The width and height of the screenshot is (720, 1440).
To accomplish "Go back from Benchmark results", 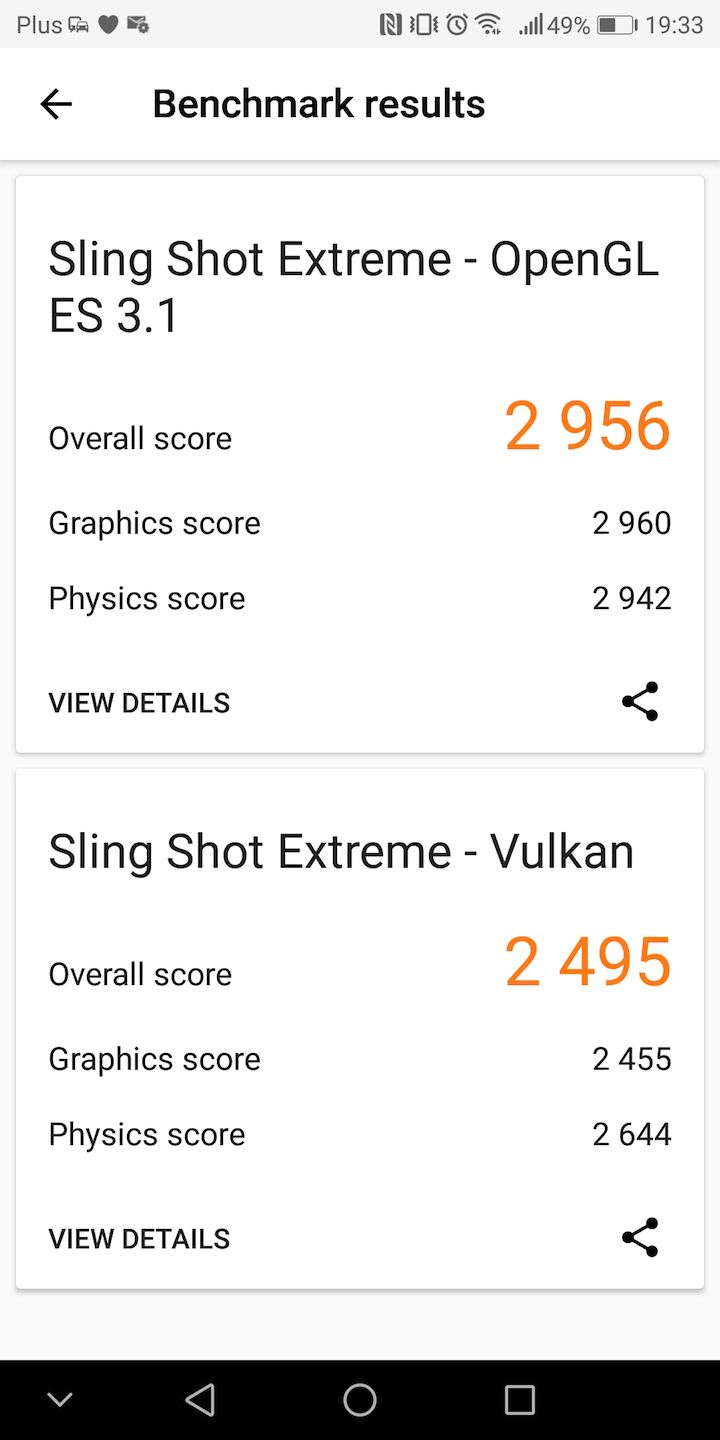I will [x=56, y=104].
